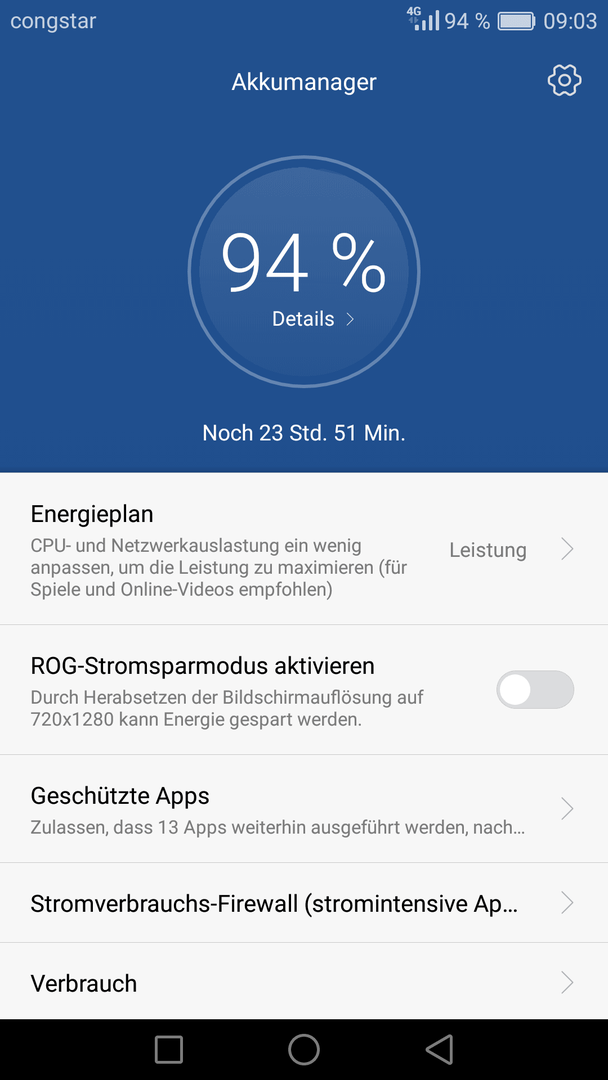Open Stromverbrauchs-Firewall row
The height and width of the screenshot is (1080, 608).
[304, 903]
